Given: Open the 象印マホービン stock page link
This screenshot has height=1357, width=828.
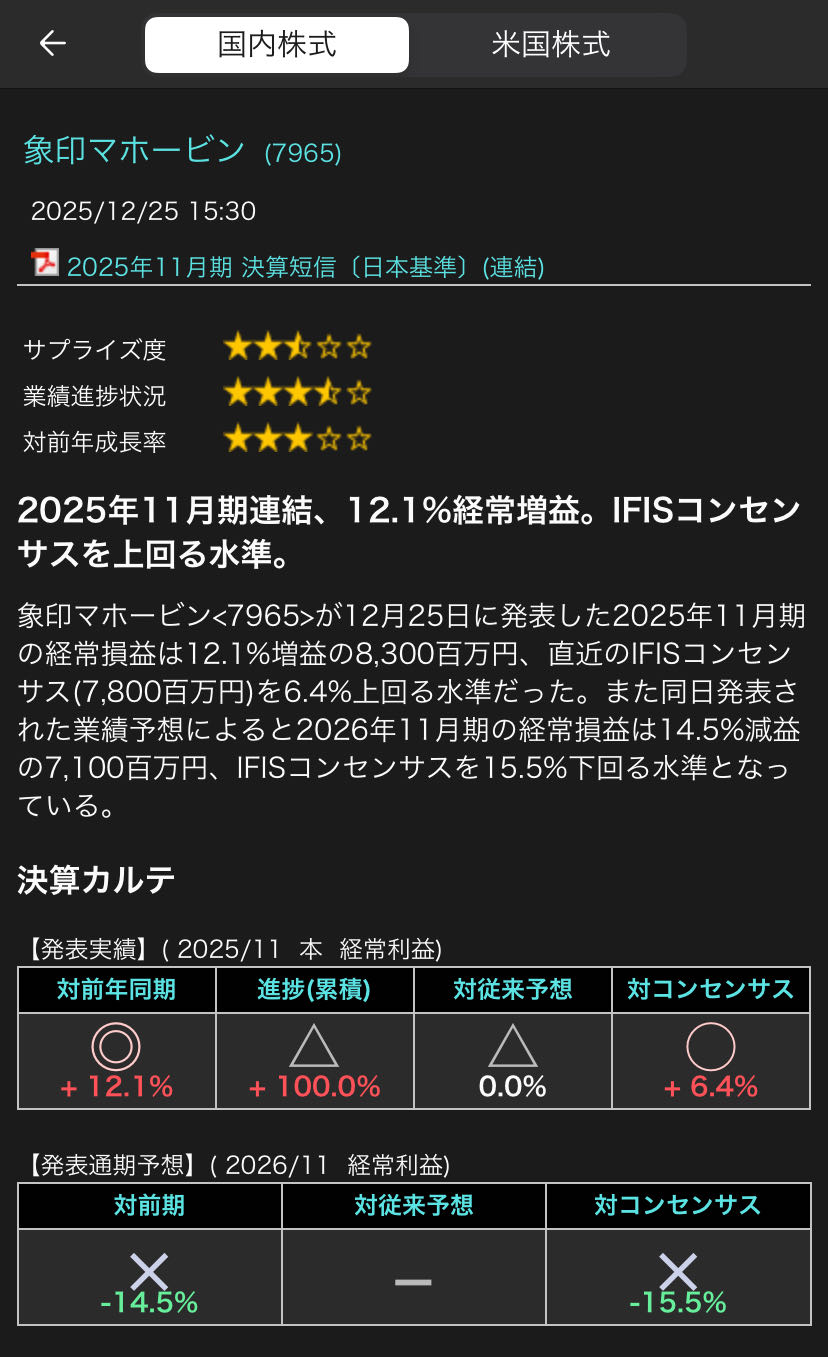Looking at the screenshot, I should tap(135, 151).
